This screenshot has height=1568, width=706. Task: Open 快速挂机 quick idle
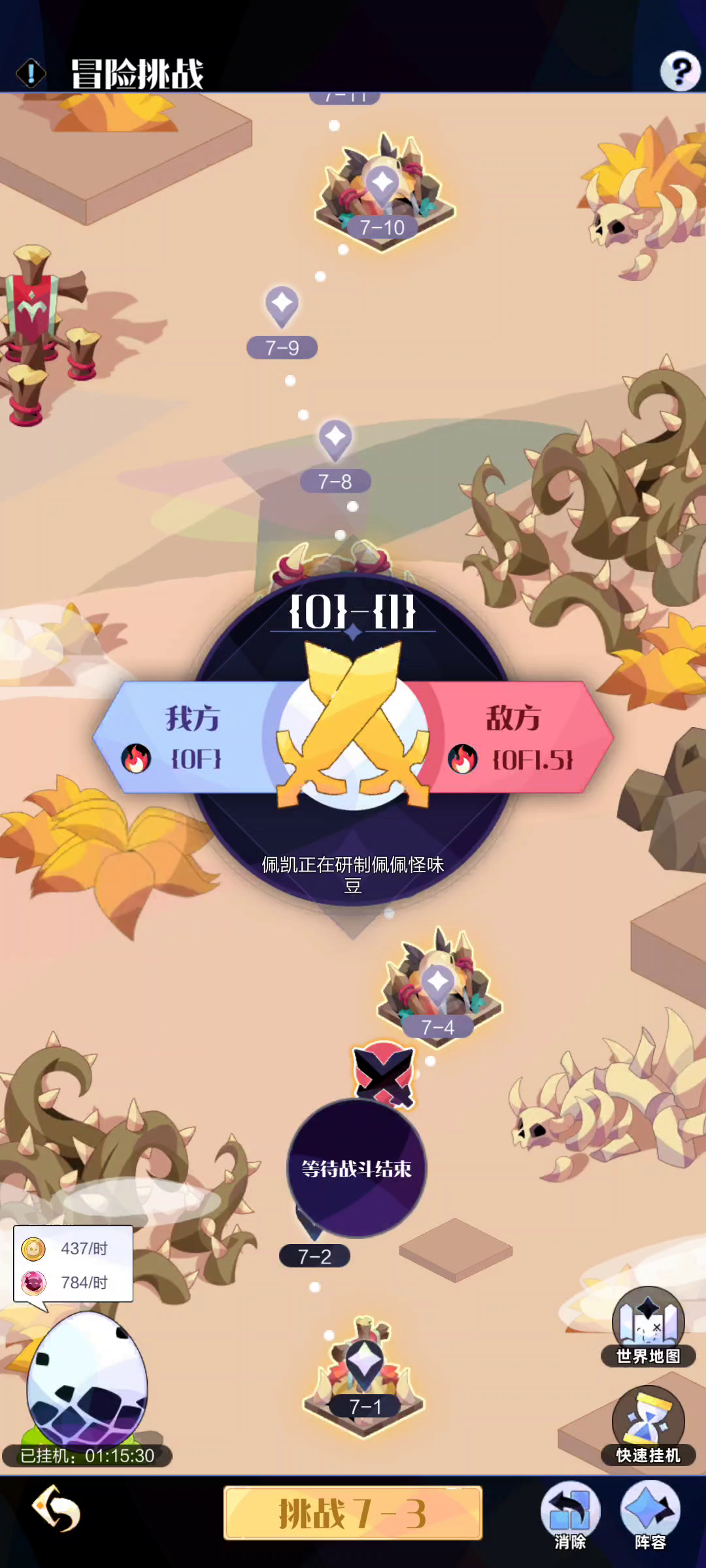pos(648,1426)
